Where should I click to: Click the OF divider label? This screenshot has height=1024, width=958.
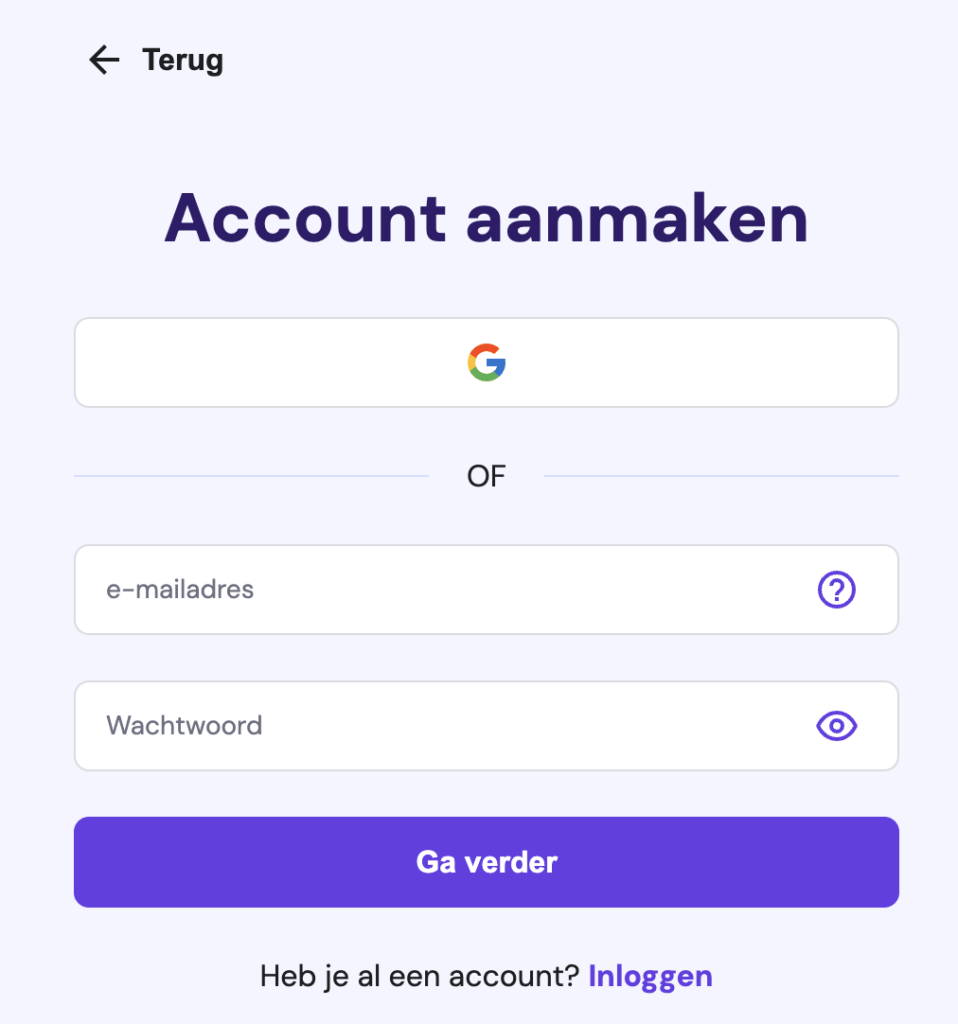(486, 476)
